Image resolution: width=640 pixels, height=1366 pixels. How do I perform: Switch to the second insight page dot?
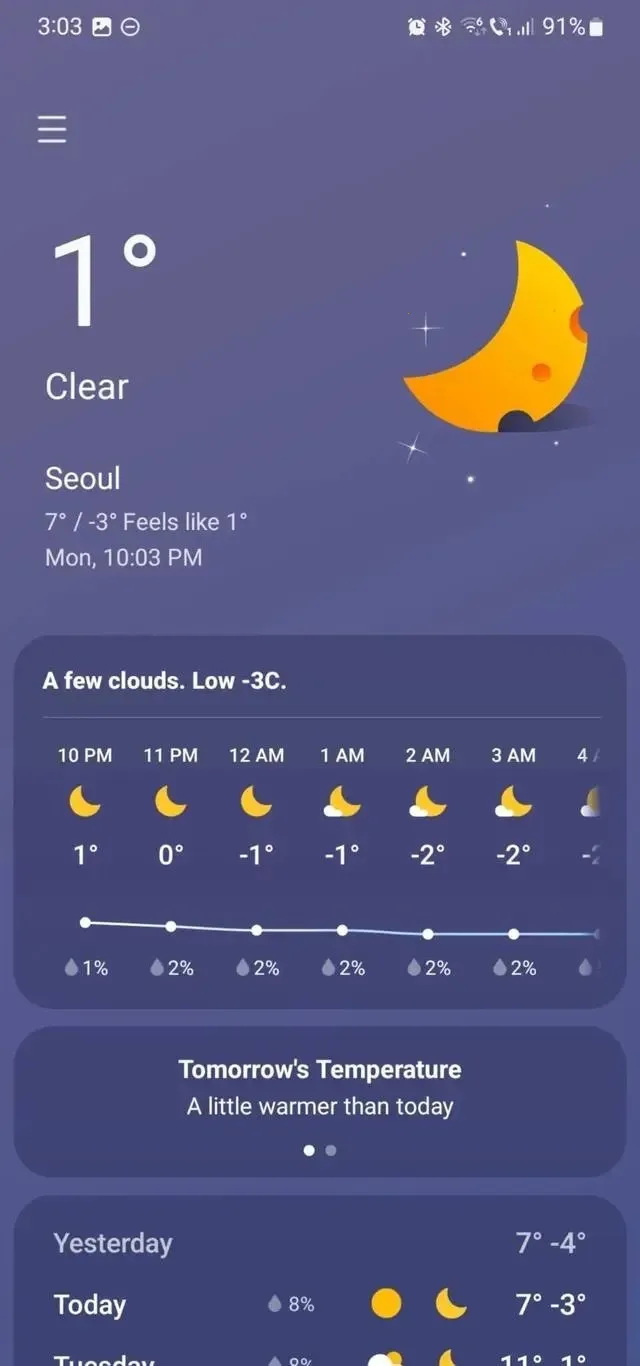click(331, 1150)
